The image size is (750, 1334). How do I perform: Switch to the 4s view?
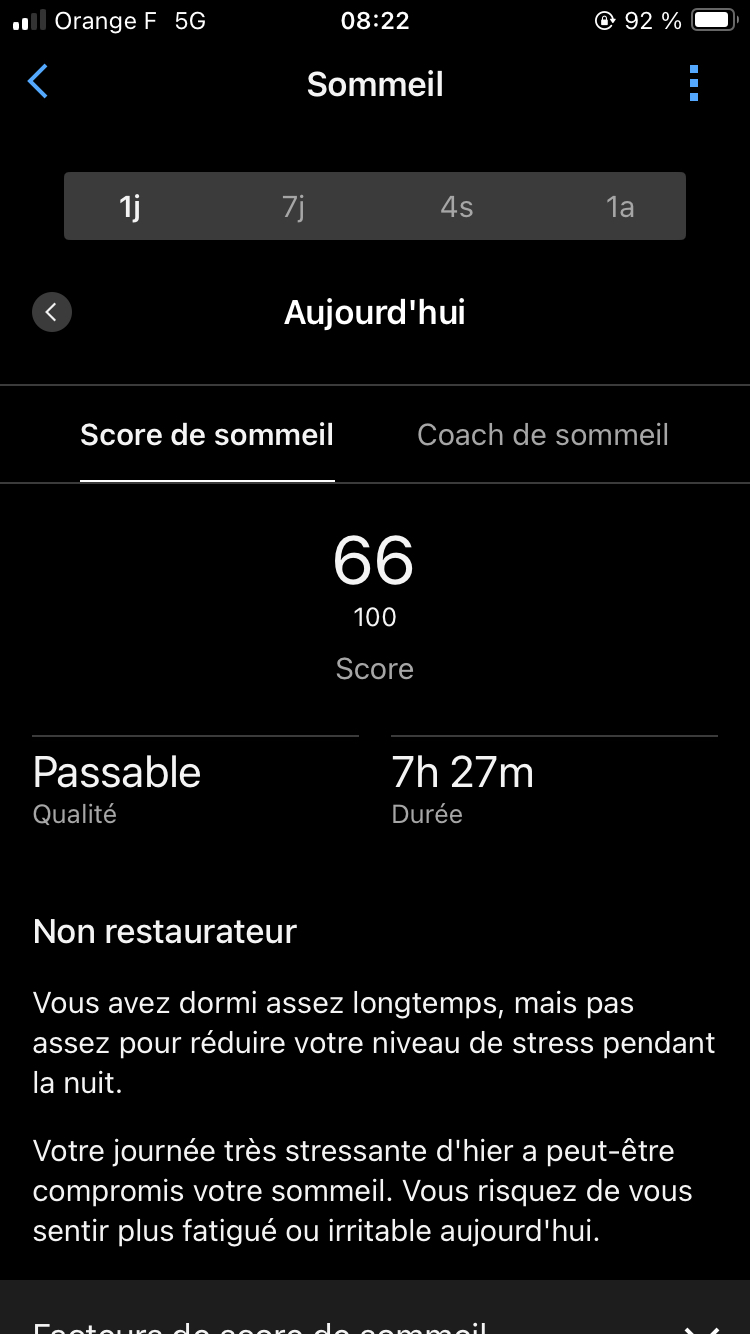457,207
